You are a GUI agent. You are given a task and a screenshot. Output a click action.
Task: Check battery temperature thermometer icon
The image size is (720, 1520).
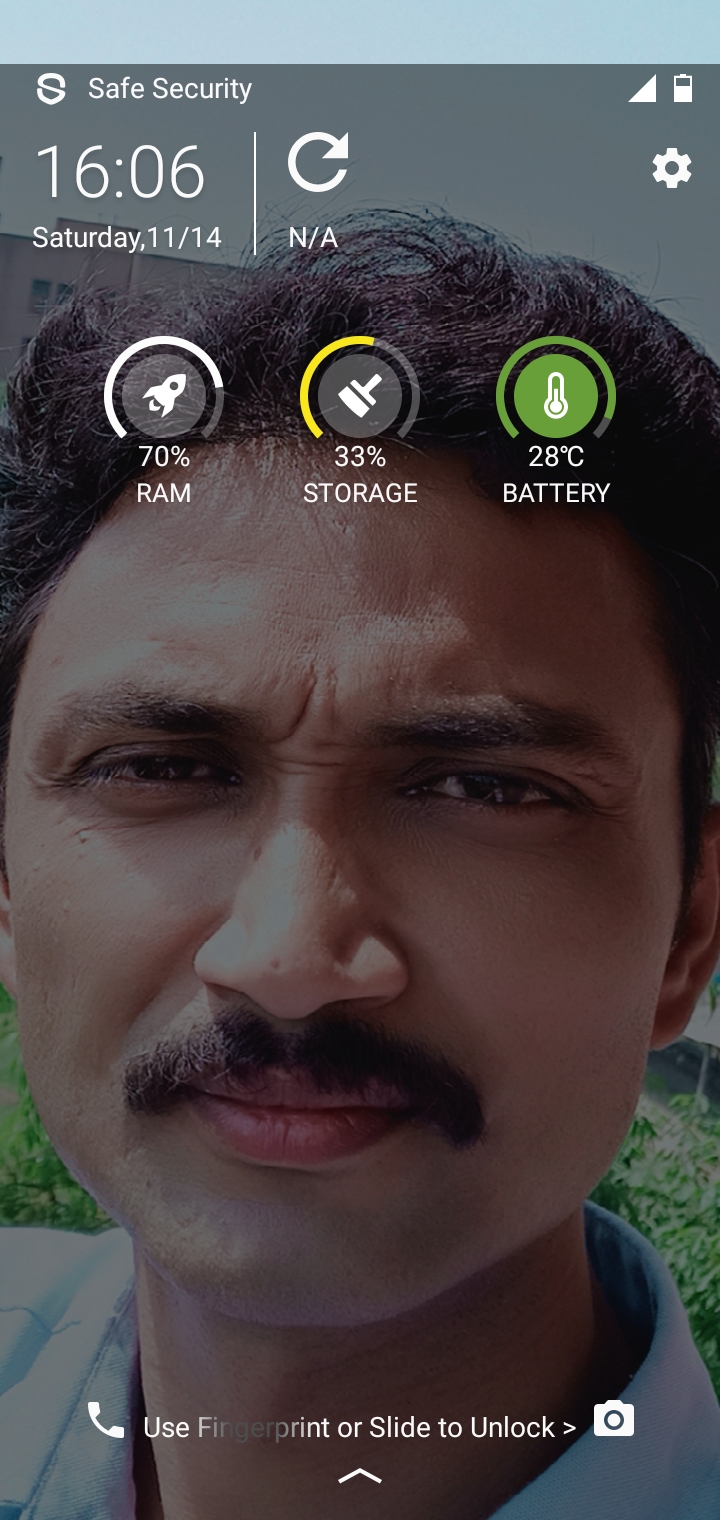click(x=556, y=396)
